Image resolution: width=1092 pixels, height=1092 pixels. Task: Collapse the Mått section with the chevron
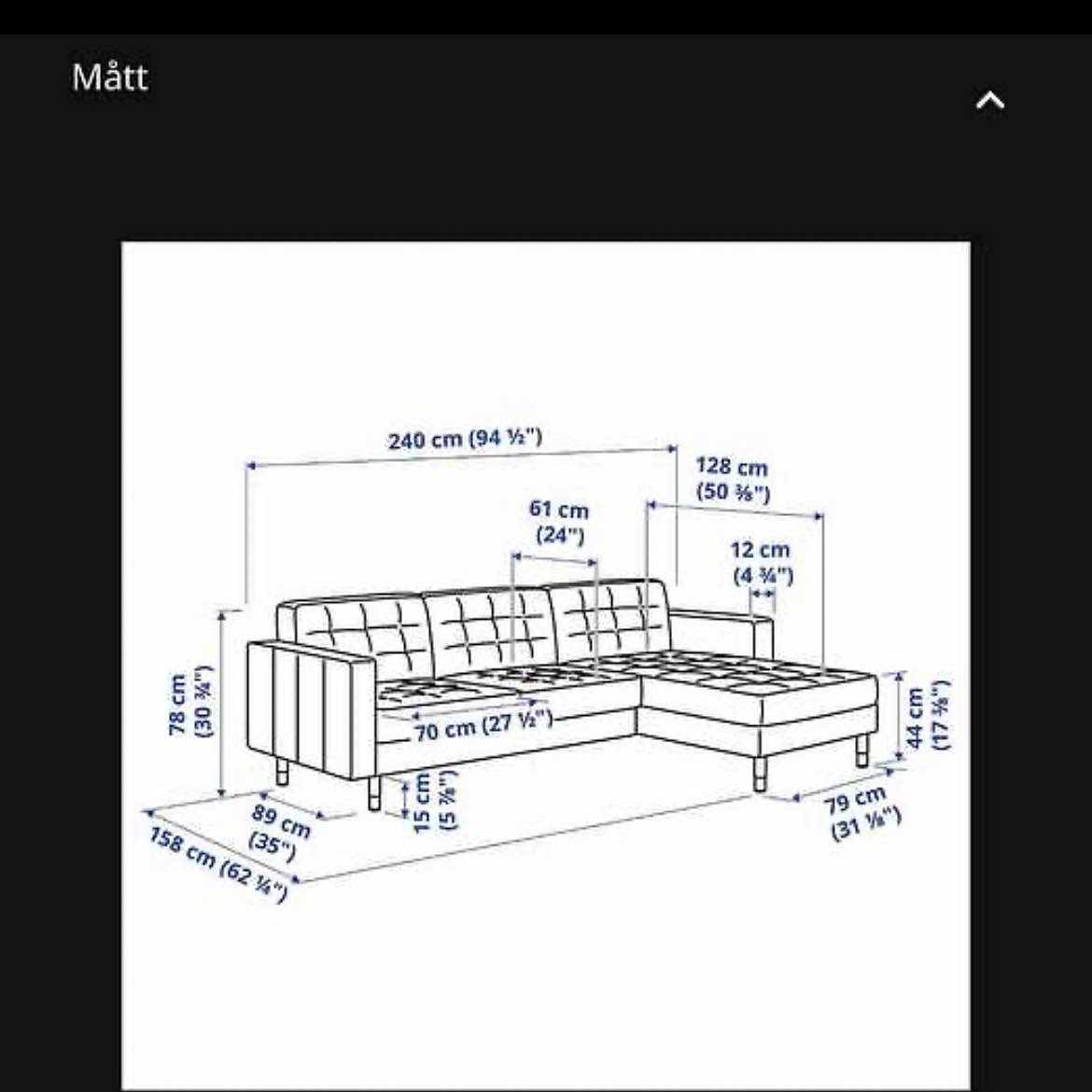990,100
